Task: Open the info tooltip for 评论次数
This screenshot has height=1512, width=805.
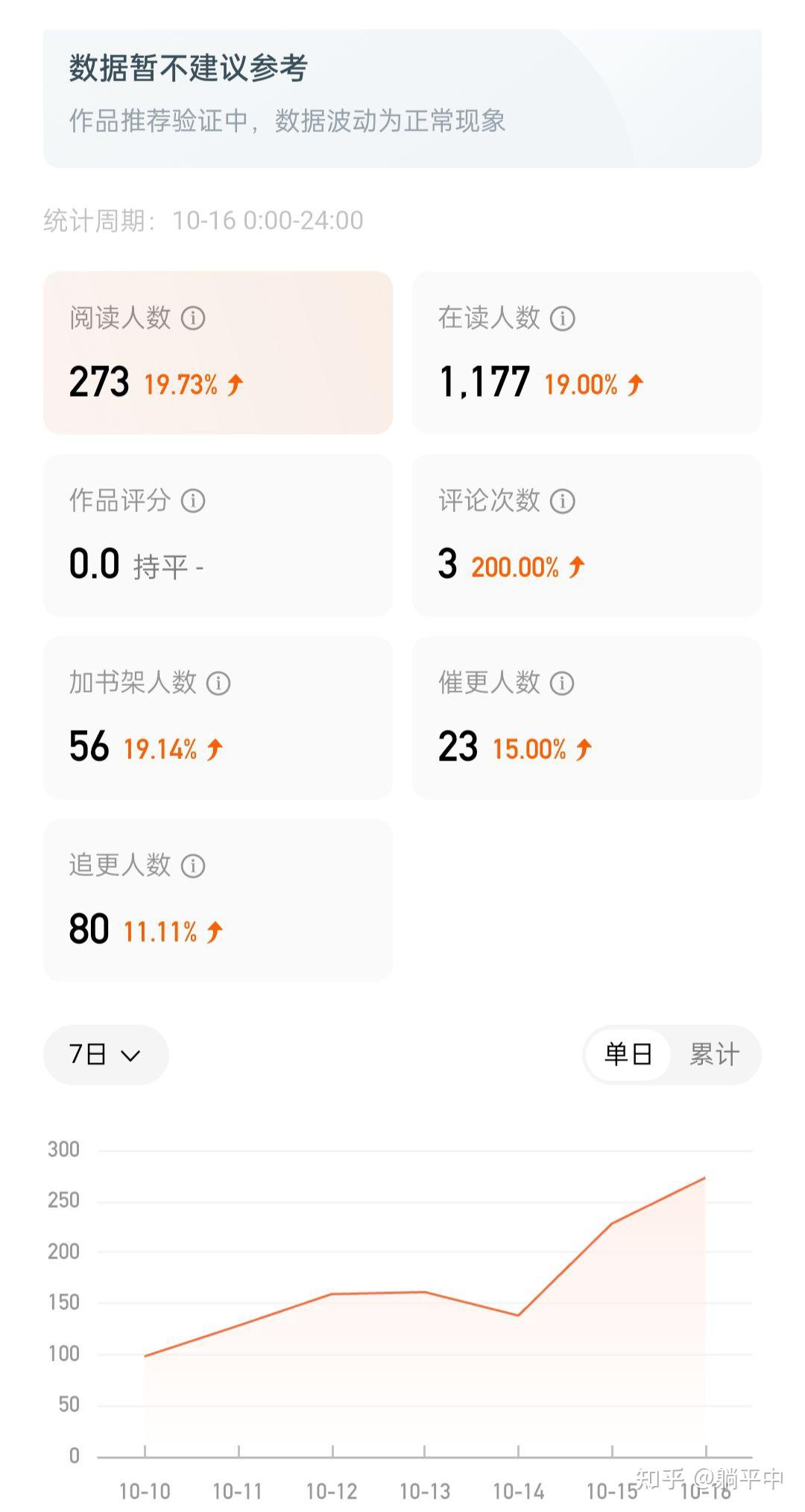Action: 562,501
